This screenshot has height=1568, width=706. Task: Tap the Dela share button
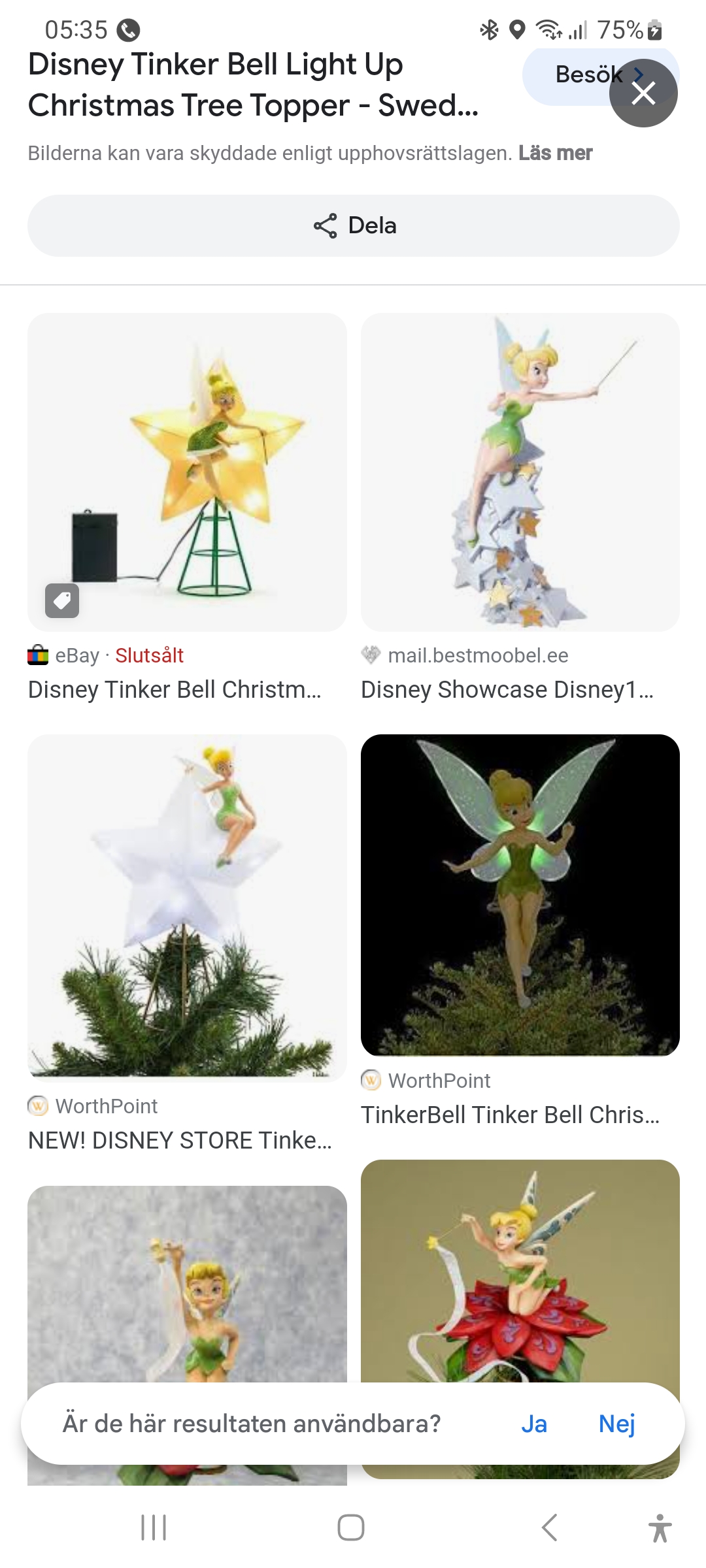[x=354, y=225]
